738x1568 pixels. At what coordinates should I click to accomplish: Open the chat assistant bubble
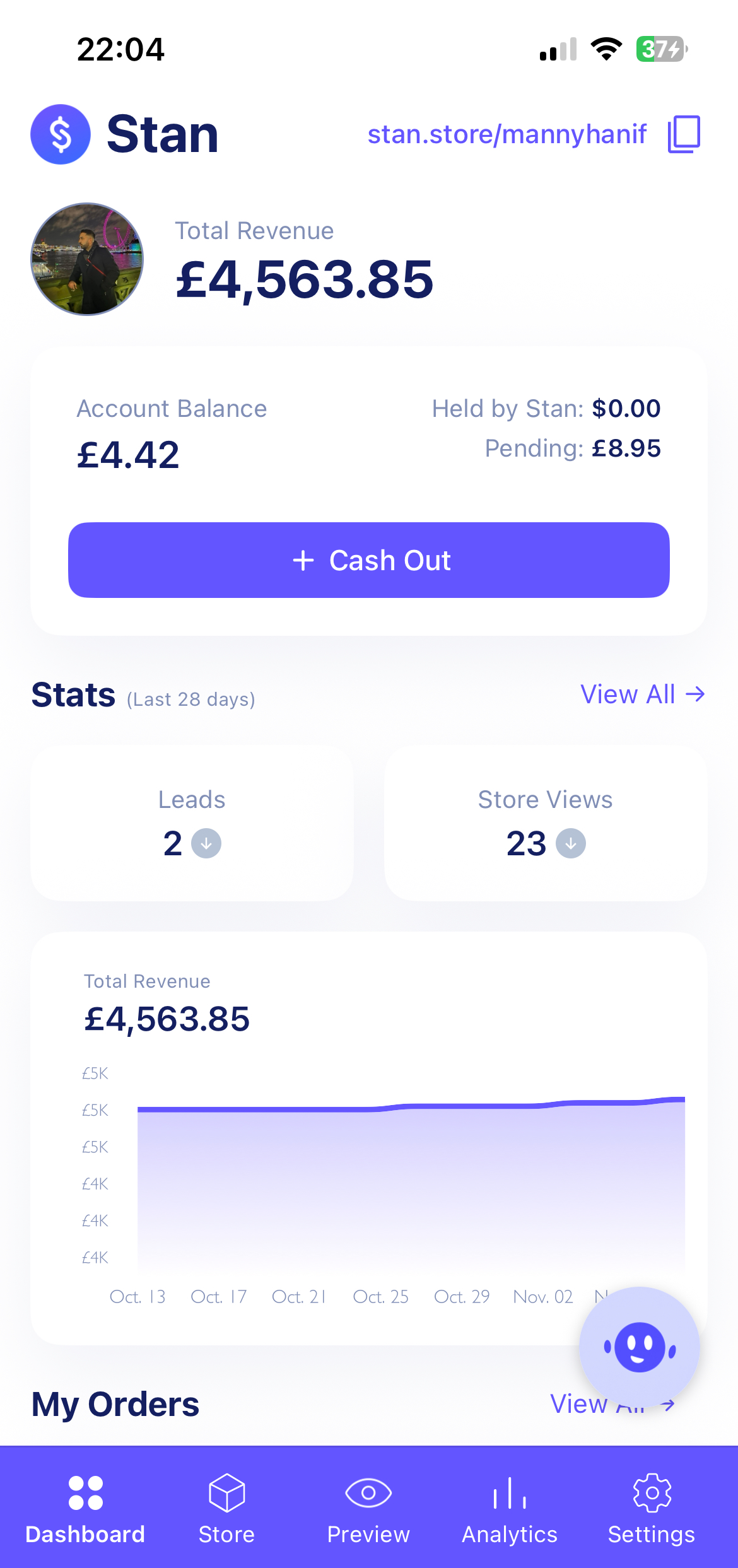coord(639,1347)
